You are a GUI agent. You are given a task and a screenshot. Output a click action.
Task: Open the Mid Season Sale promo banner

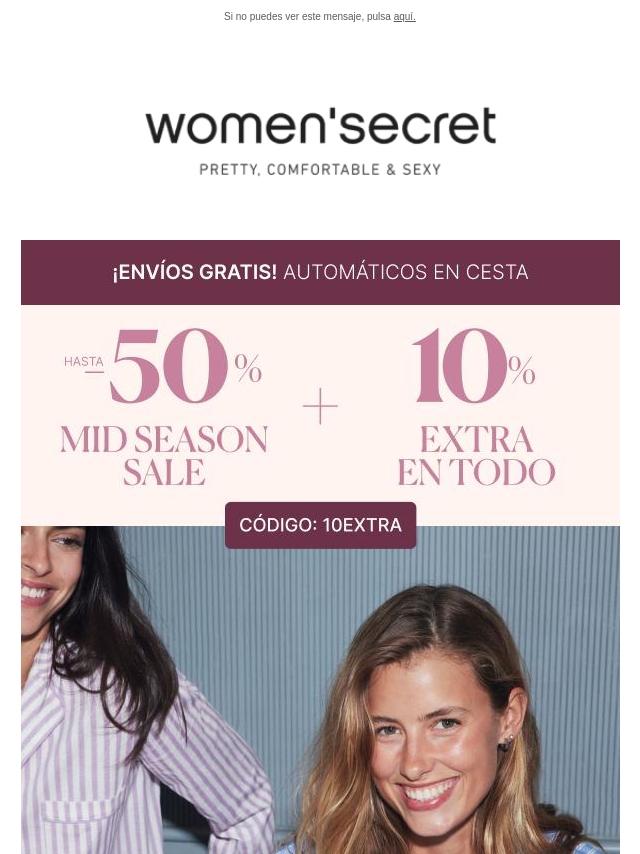(x=320, y=410)
